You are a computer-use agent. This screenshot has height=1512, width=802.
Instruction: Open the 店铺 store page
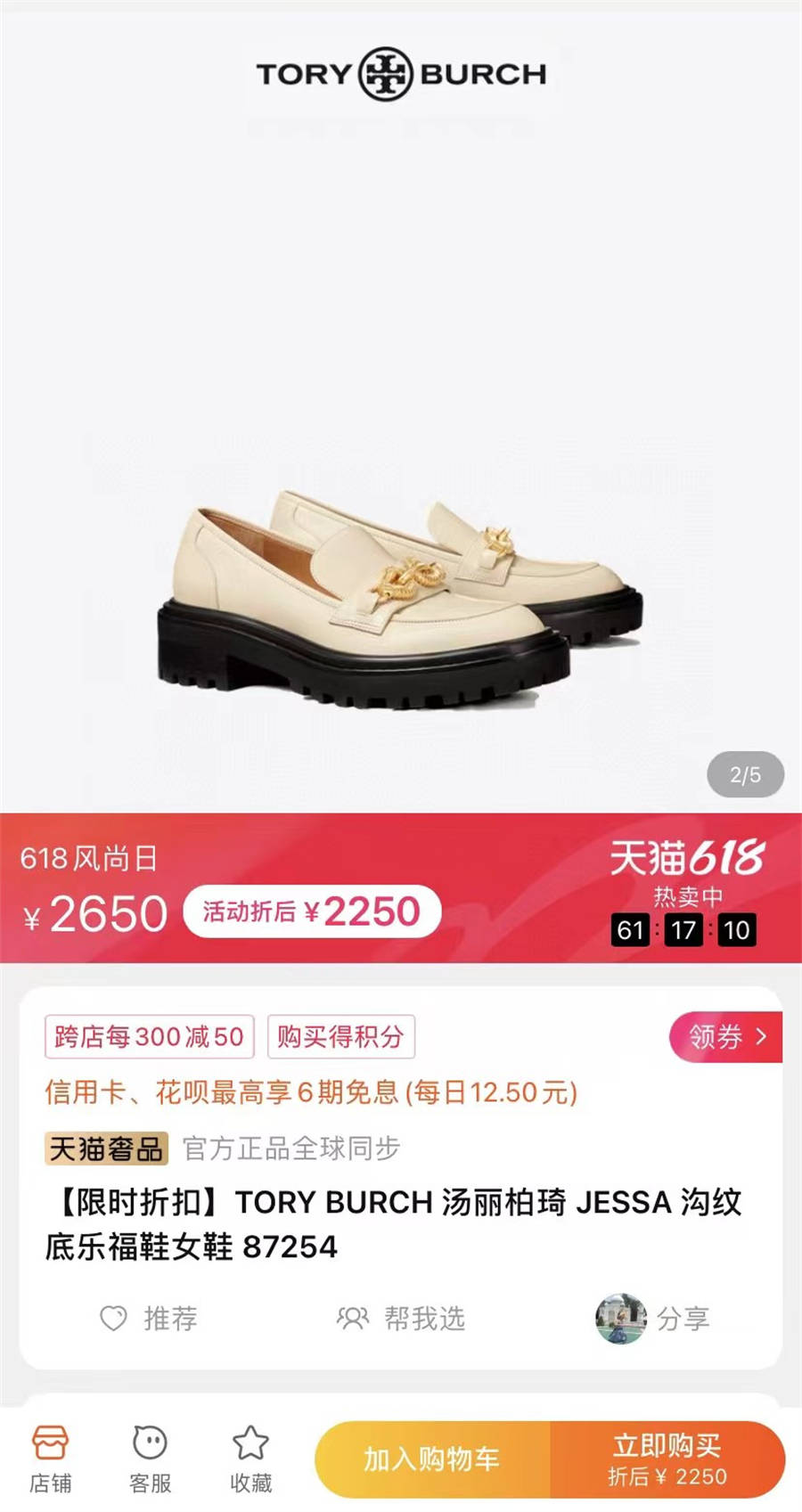click(50, 1459)
